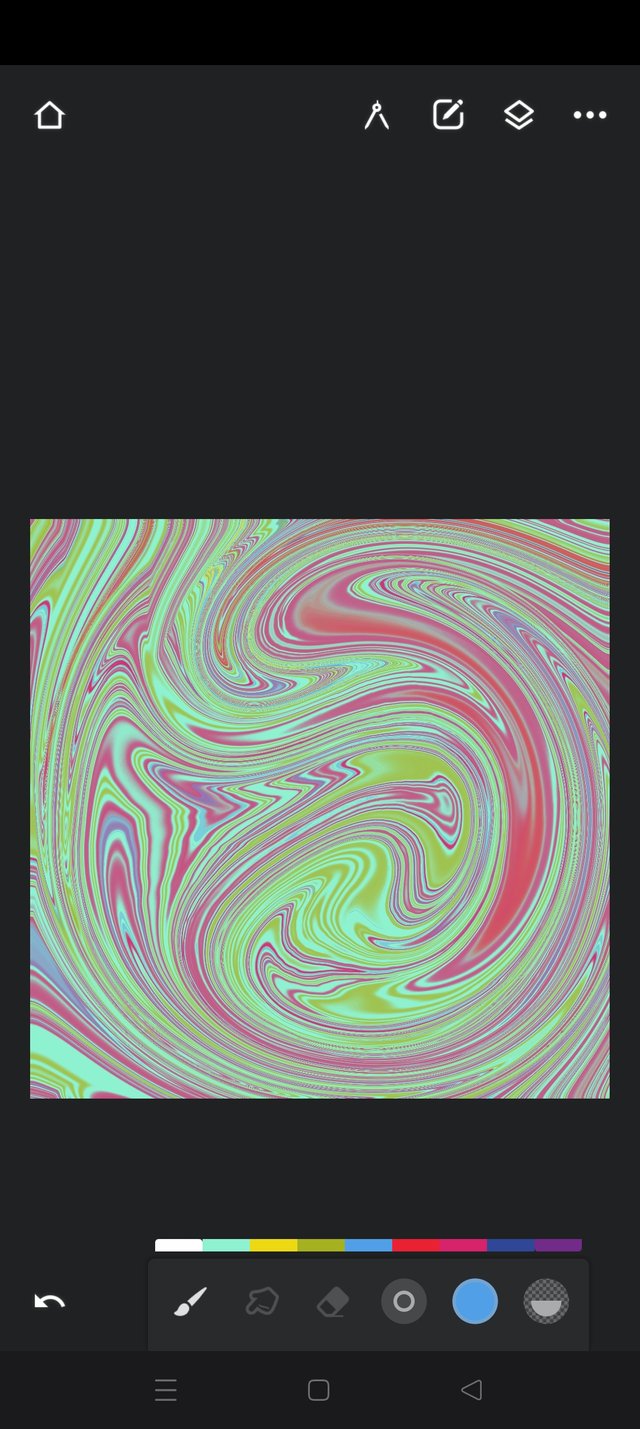Pick the mint green palette swatch

[x=226, y=1245]
